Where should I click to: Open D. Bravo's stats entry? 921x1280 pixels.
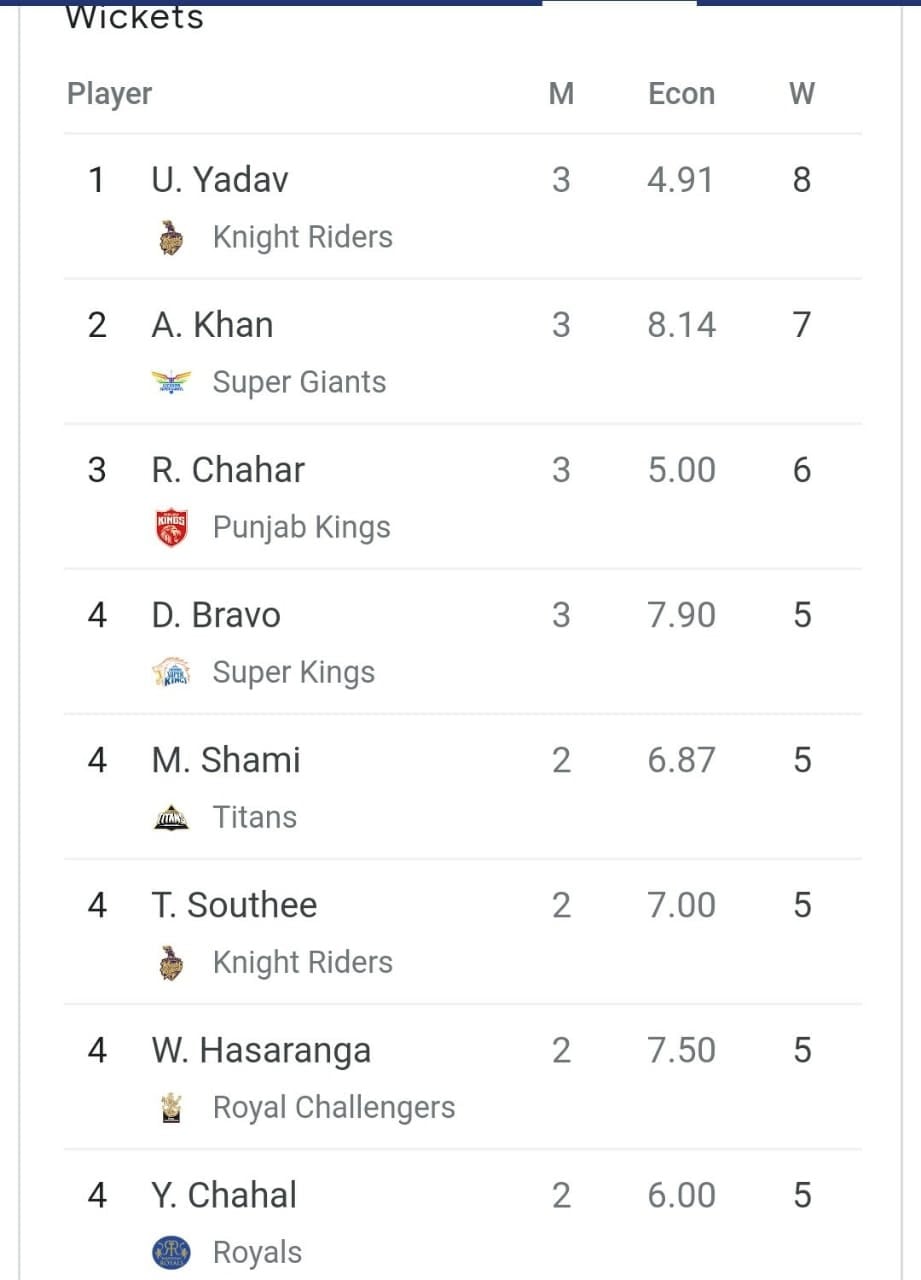click(x=215, y=614)
